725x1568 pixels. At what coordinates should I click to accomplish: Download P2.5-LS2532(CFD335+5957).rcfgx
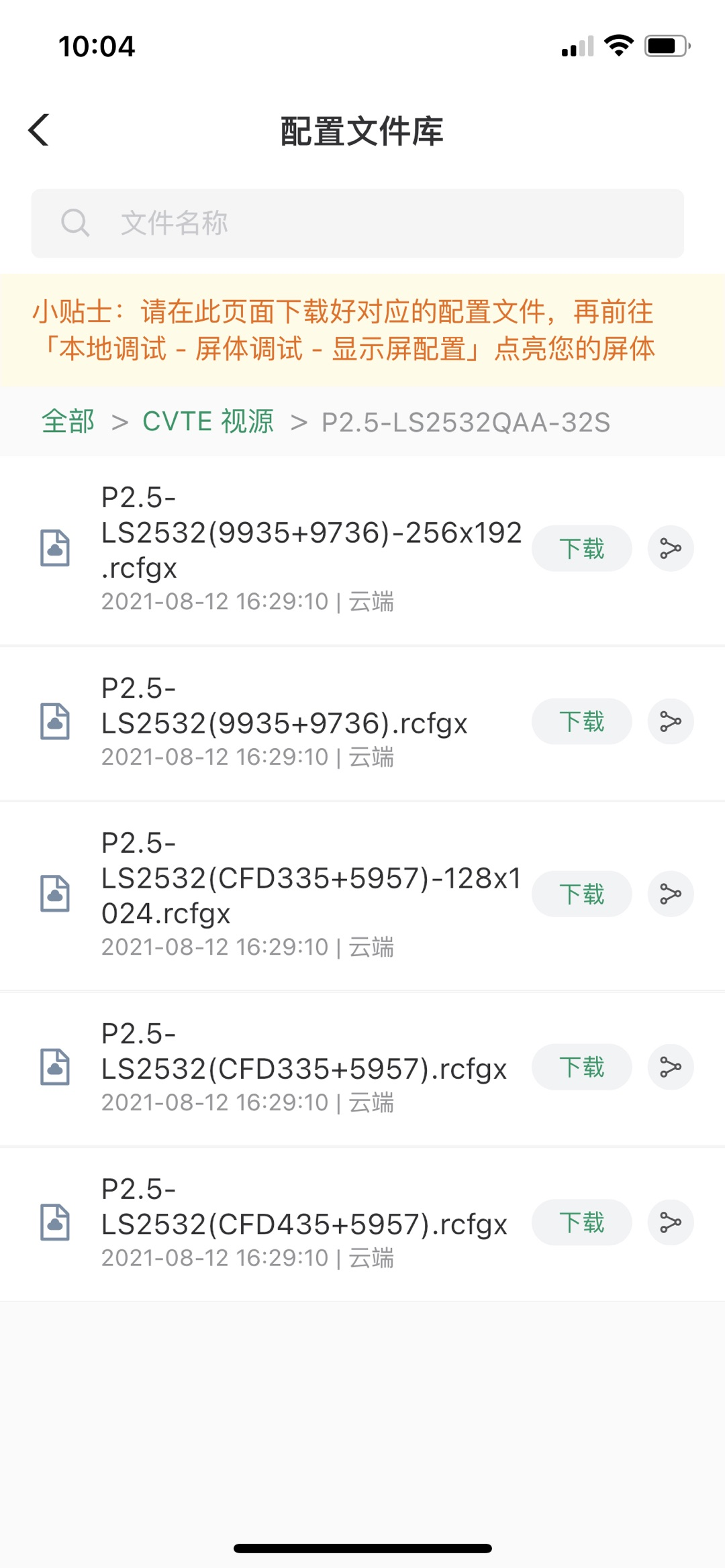click(x=581, y=1067)
